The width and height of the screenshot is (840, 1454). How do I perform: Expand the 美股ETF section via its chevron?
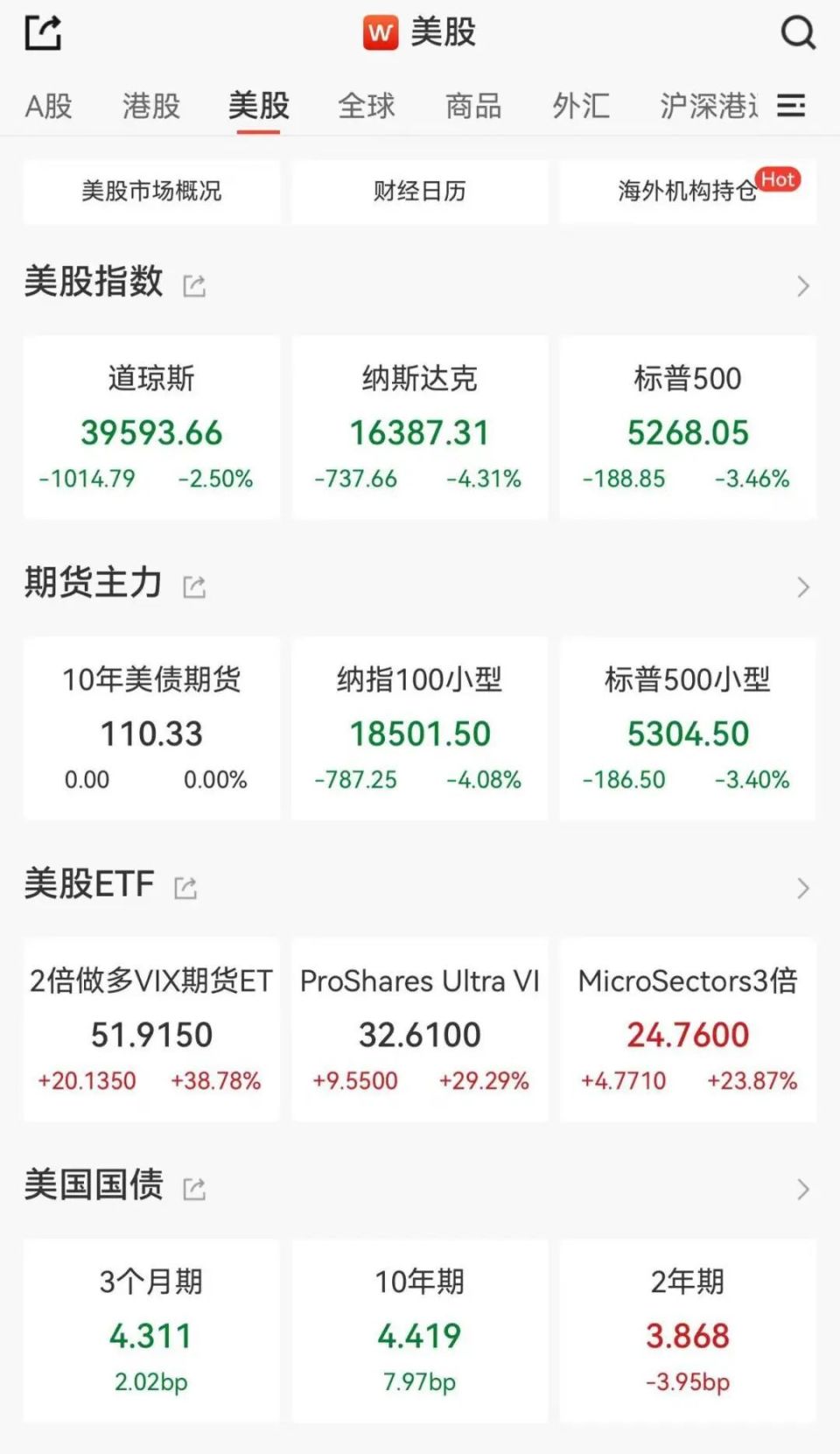pos(802,889)
